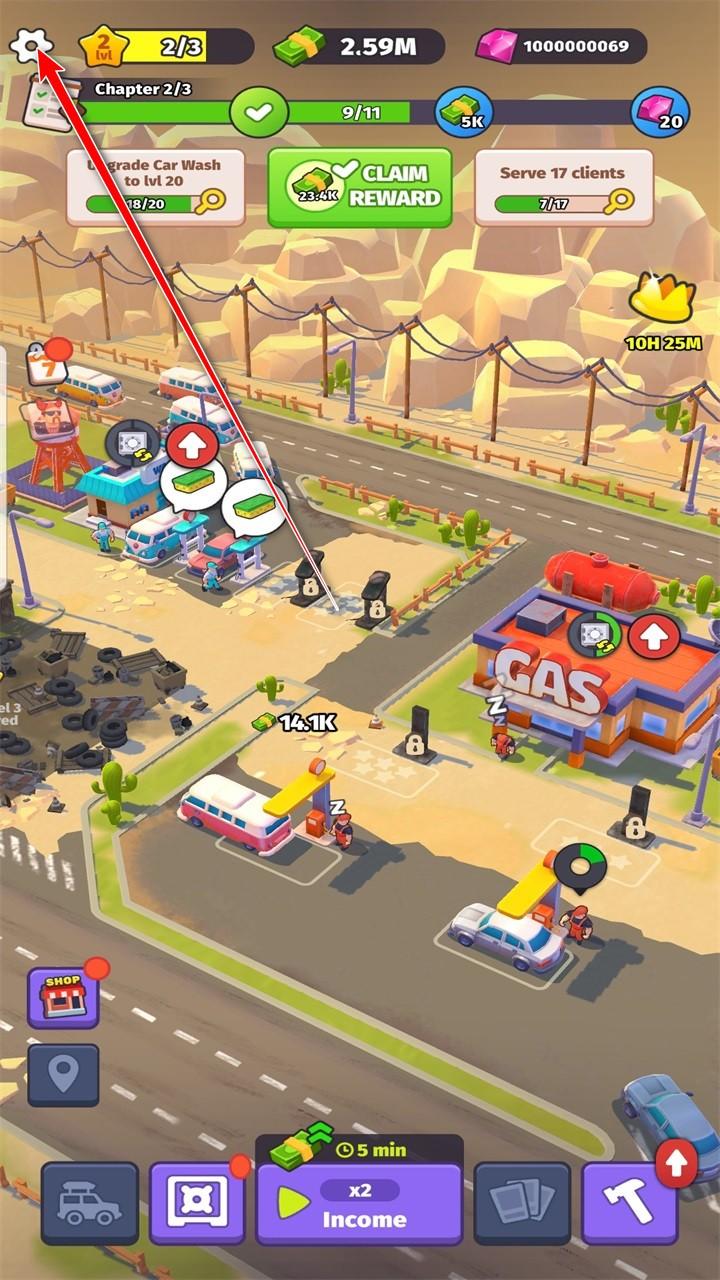Claim the 23.4K chapter reward
Screen dimensions: 720x1280
(x=359, y=187)
